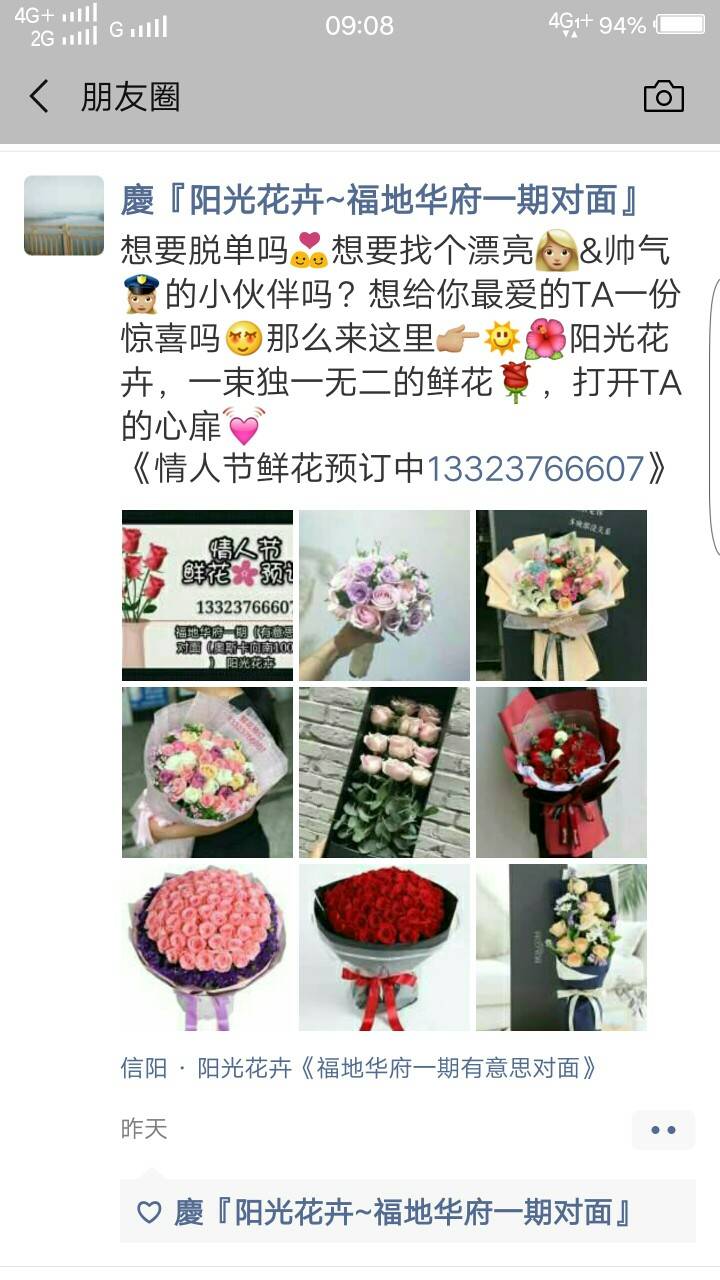Open the location link 信阳 · 阳光花卉
The image size is (720, 1280).
coord(358,1068)
